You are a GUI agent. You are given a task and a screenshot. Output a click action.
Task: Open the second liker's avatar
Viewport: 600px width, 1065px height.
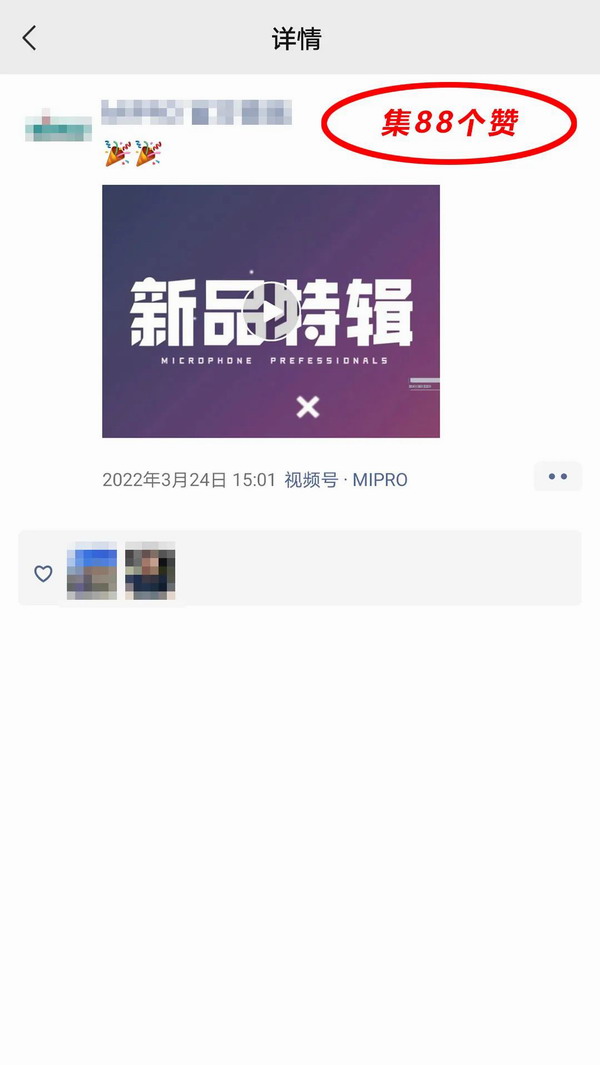coord(150,572)
